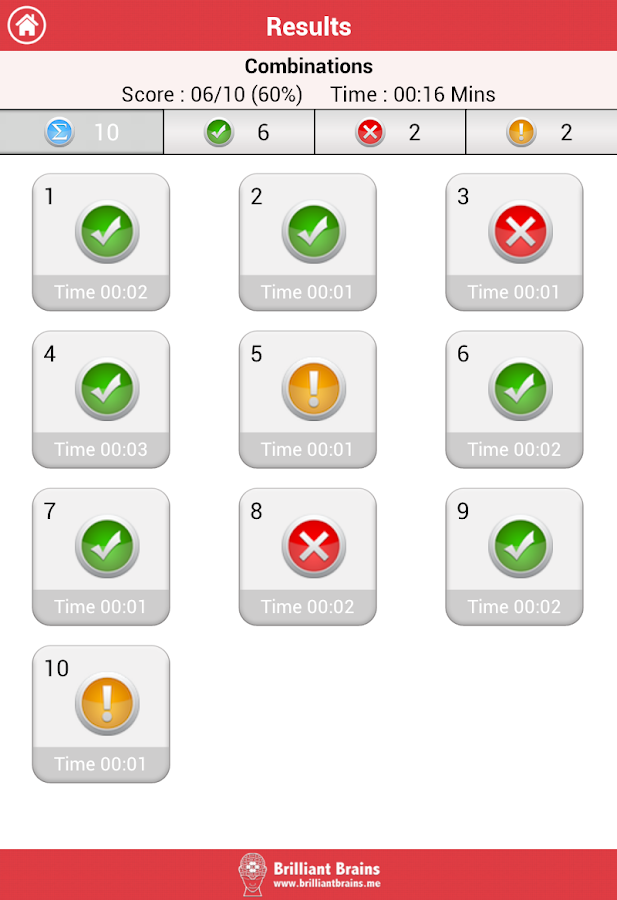Review question 2 result card
Screen dimensions: 617x900
[308, 242]
